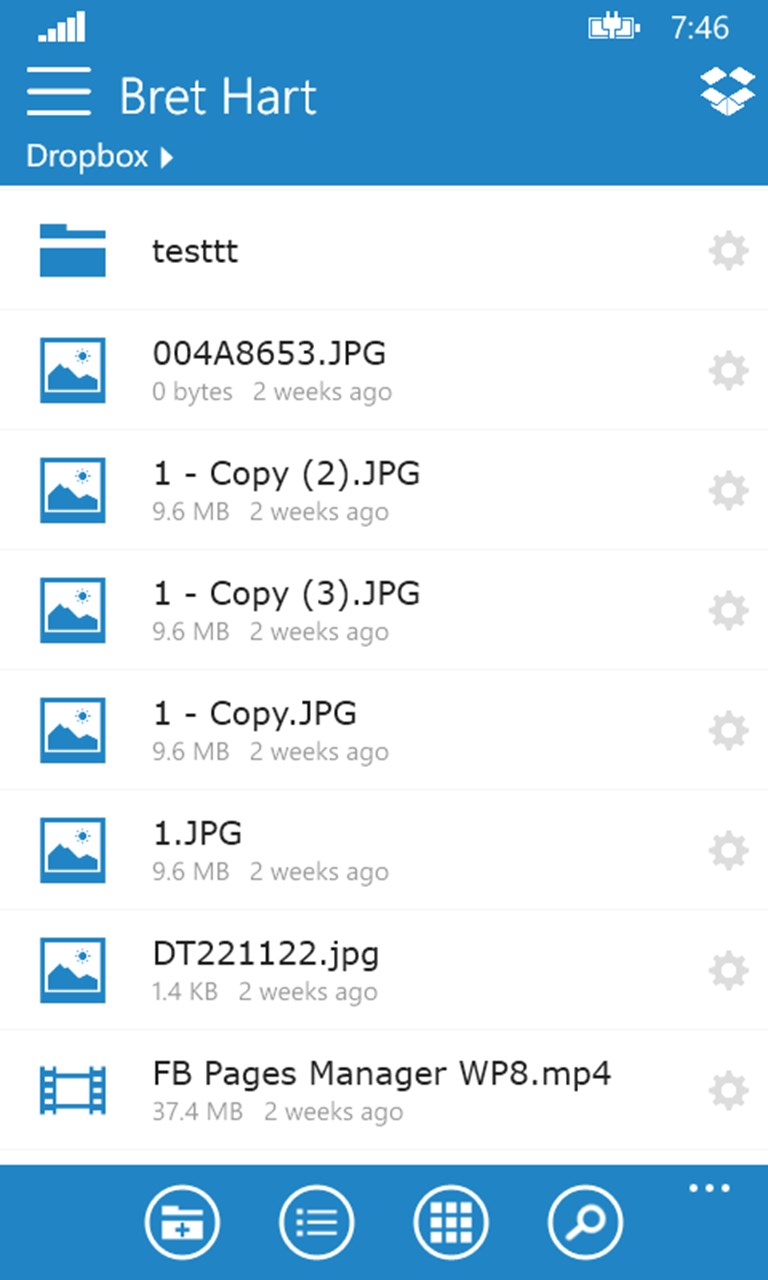Screen dimensions: 768x1280
Task: Open settings gear for DT221122.jpg
Action: (728, 970)
